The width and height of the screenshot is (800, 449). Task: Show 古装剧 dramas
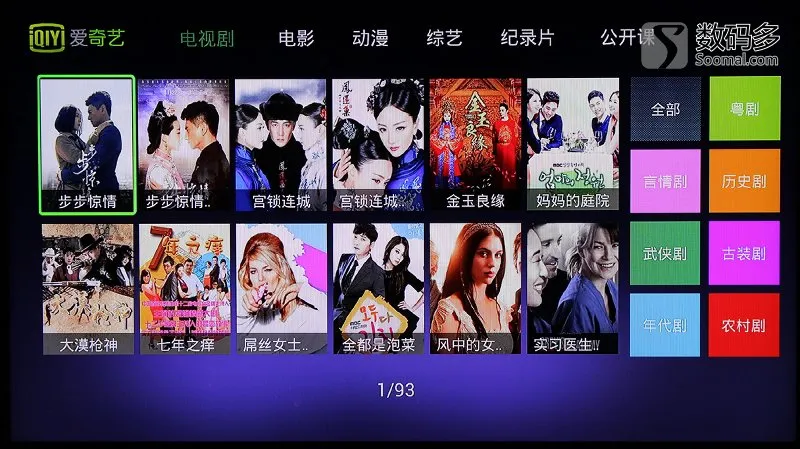743,254
